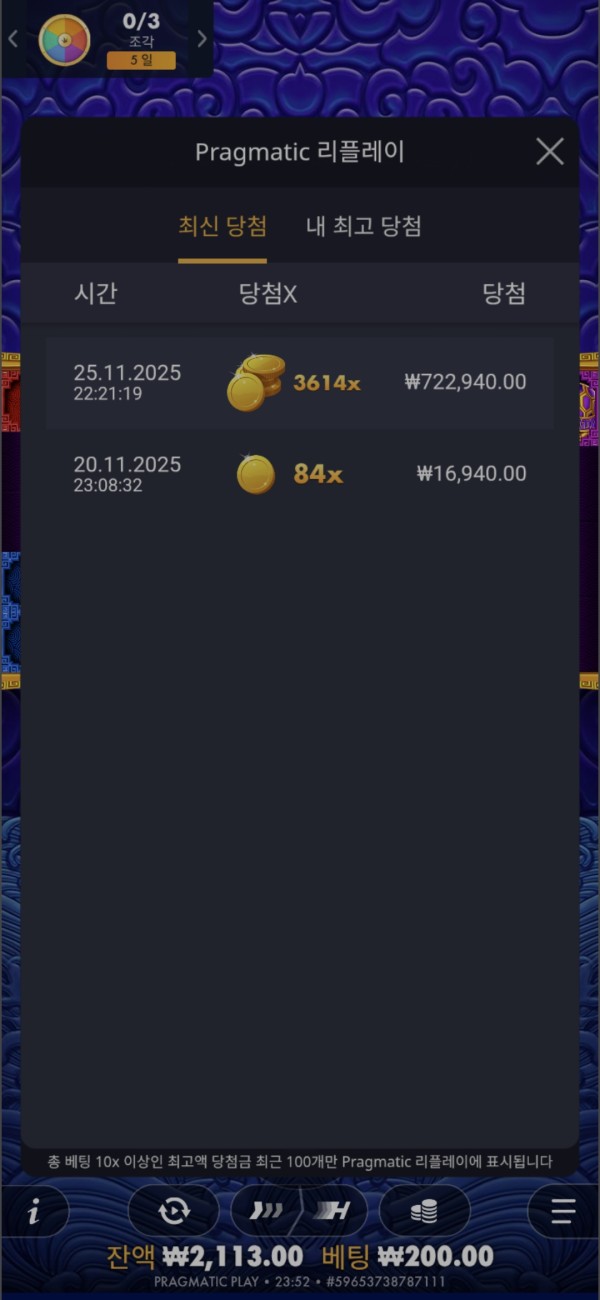This screenshot has width=600, height=1300.
Task: Open the 84x win replay
Action: pos(299,474)
